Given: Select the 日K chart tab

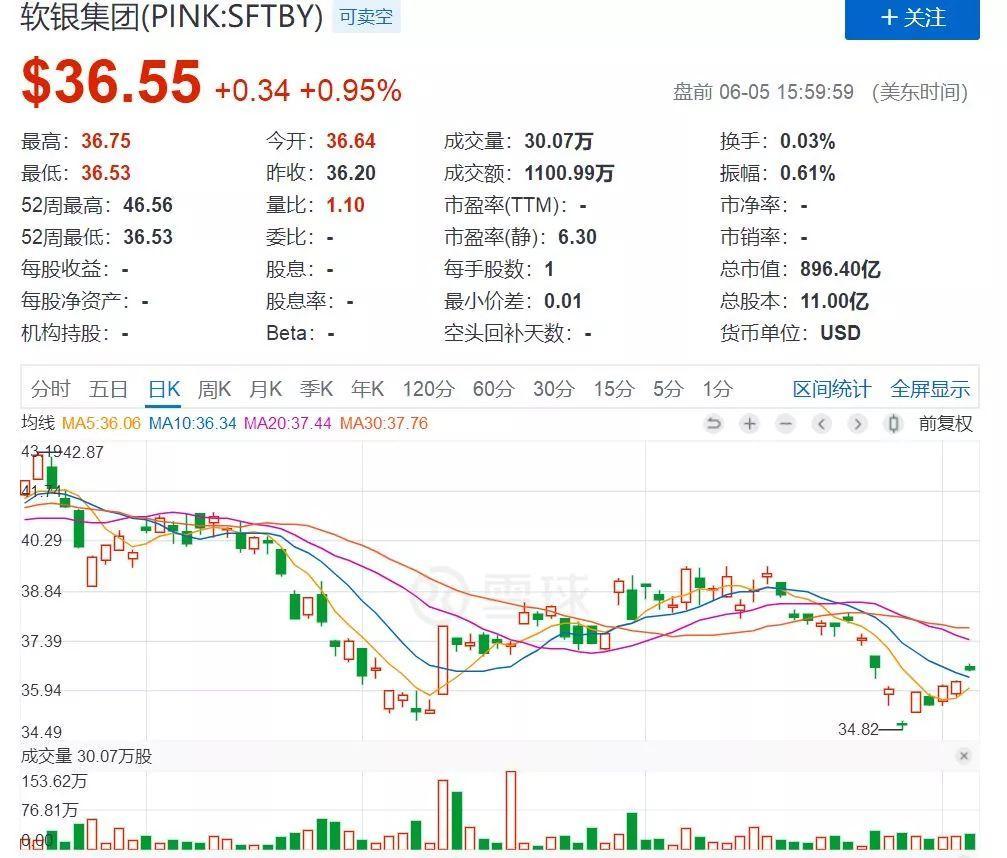Looking at the screenshot, I should click(163, 389).
